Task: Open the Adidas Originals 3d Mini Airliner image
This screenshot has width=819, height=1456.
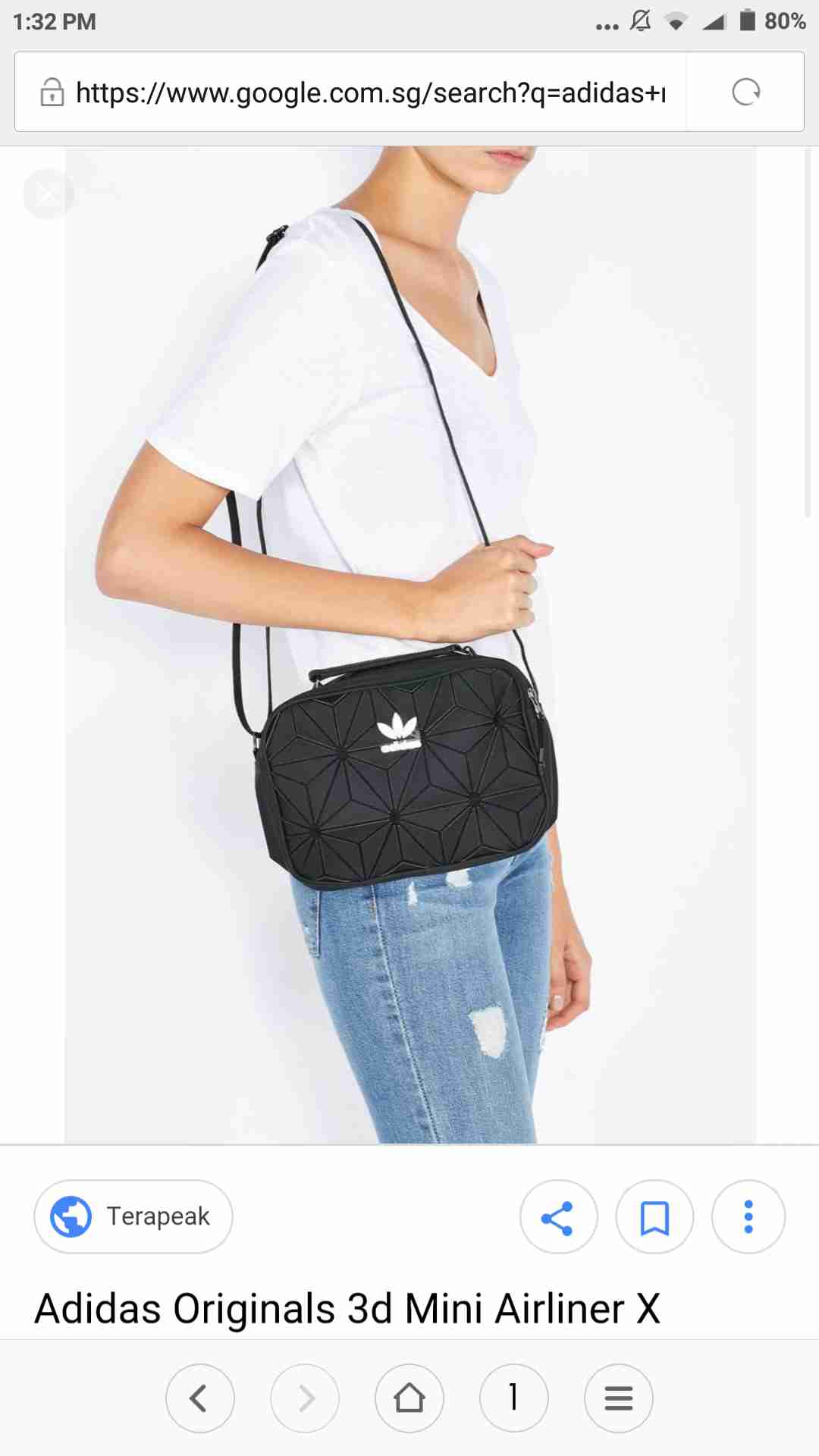Action: click(x=409, y=645)
